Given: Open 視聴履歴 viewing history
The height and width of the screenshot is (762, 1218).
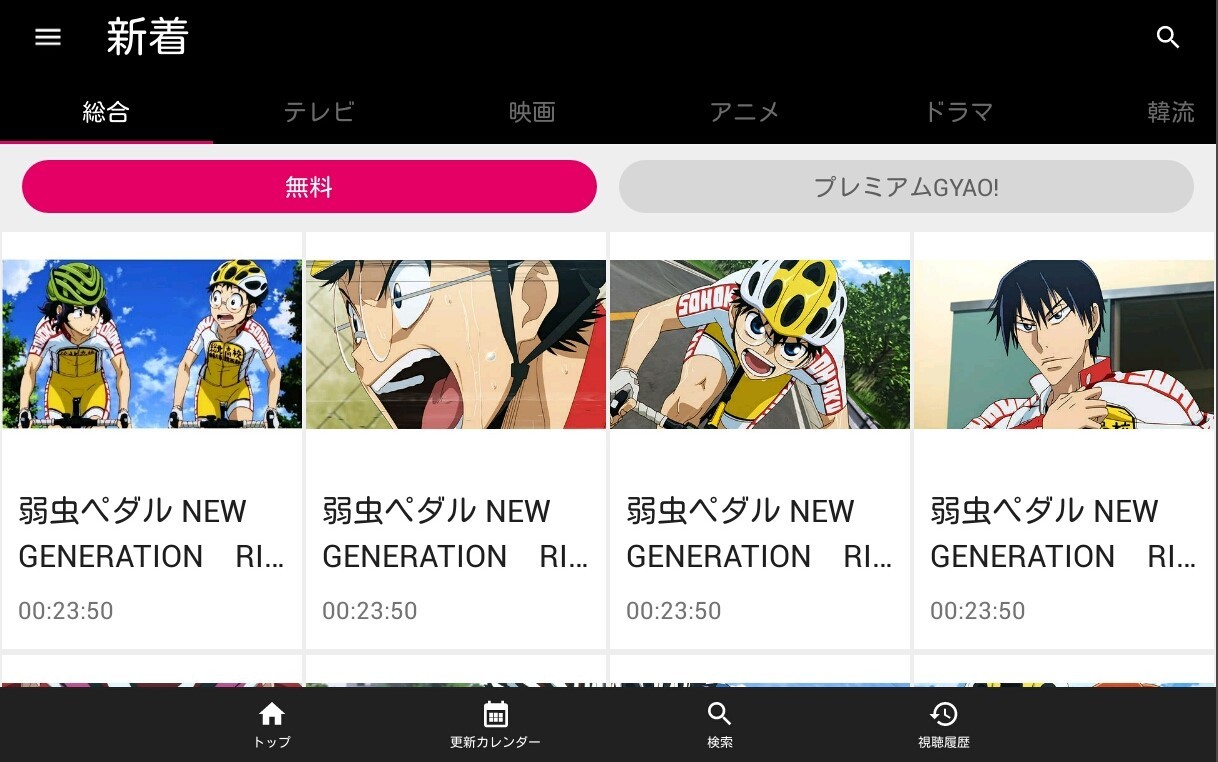Looking at the screenshot, I should 944,724.
